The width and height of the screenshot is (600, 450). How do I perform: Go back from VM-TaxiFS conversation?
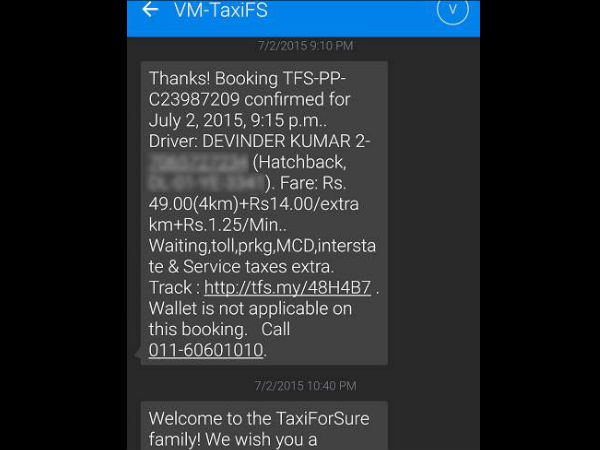[x=151, y=10]
